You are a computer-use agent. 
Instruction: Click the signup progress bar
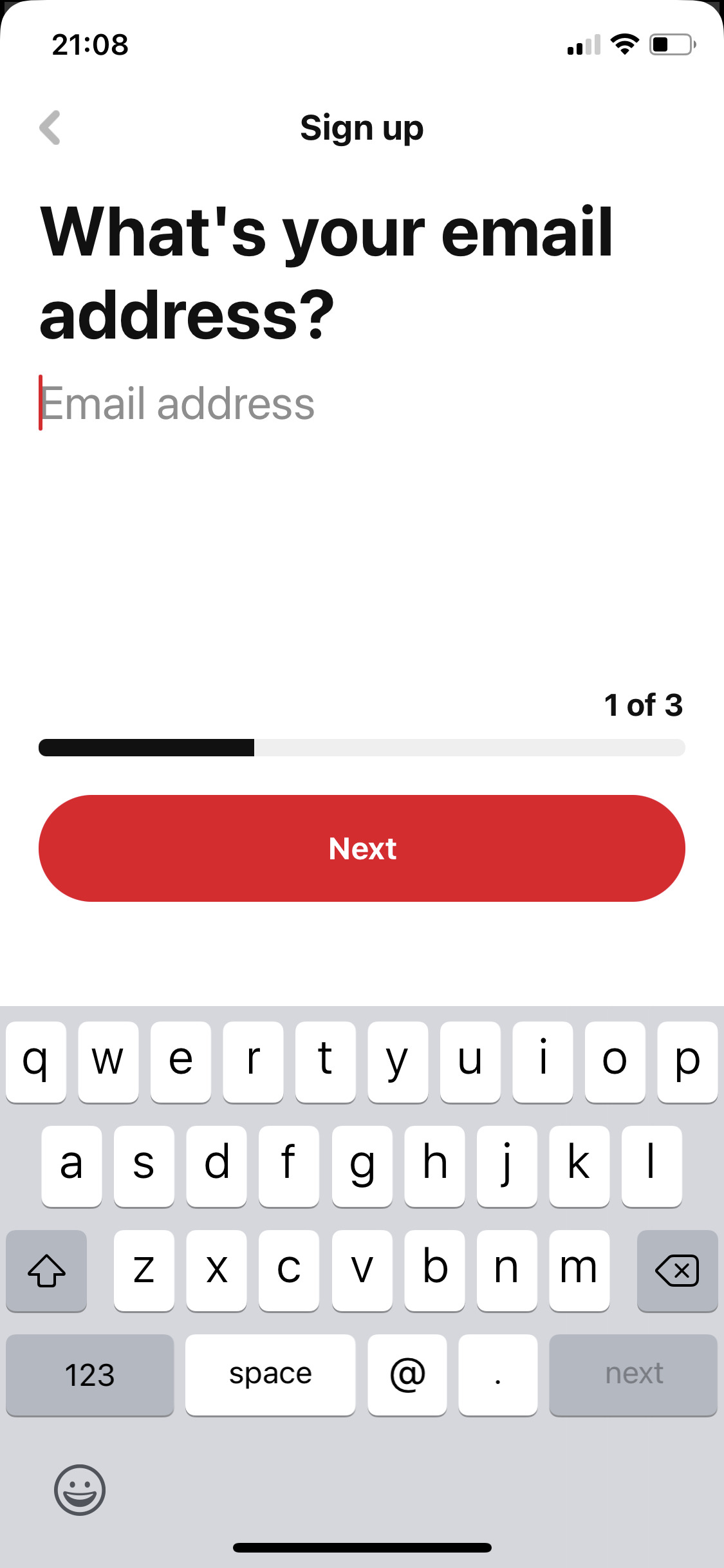coord(362,747)
